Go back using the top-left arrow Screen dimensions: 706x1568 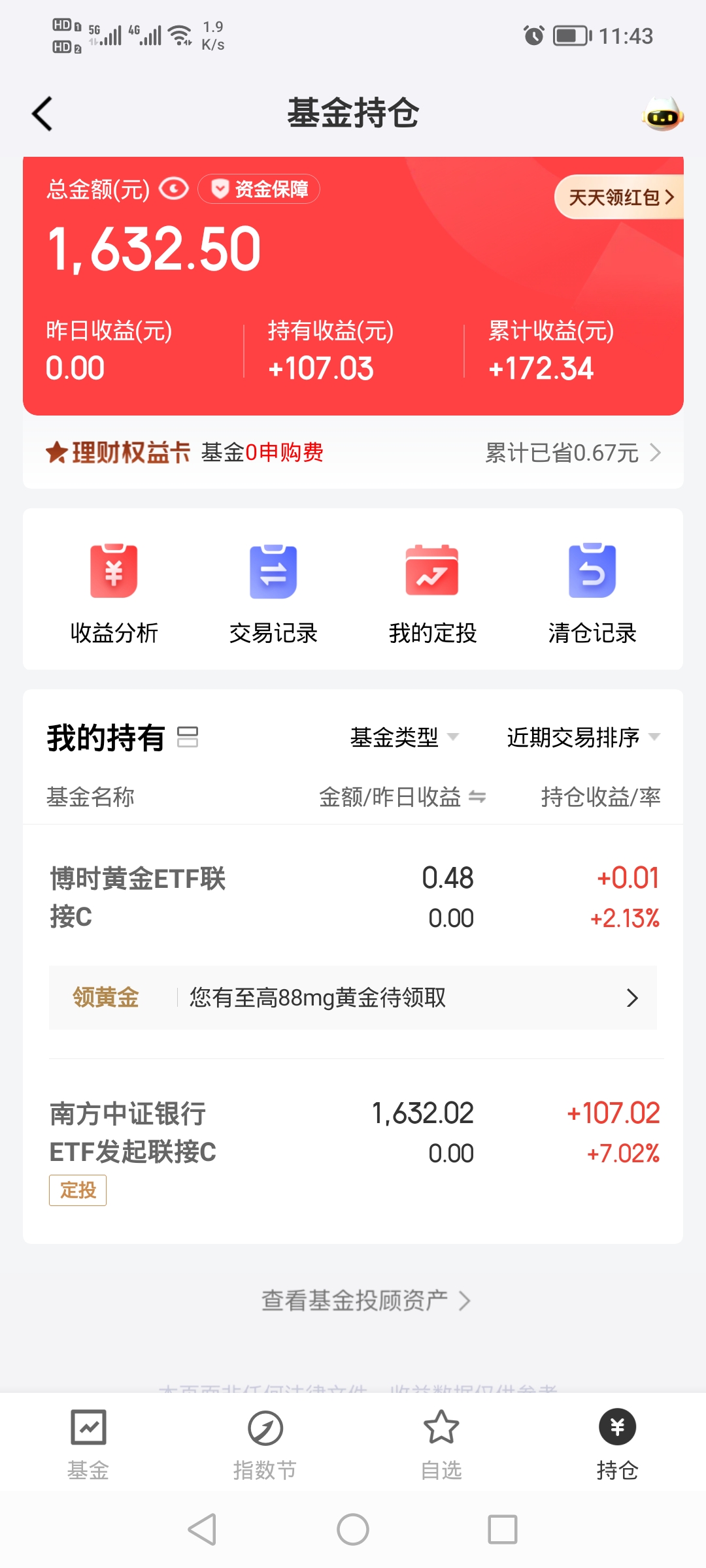(x=42, y=114)
